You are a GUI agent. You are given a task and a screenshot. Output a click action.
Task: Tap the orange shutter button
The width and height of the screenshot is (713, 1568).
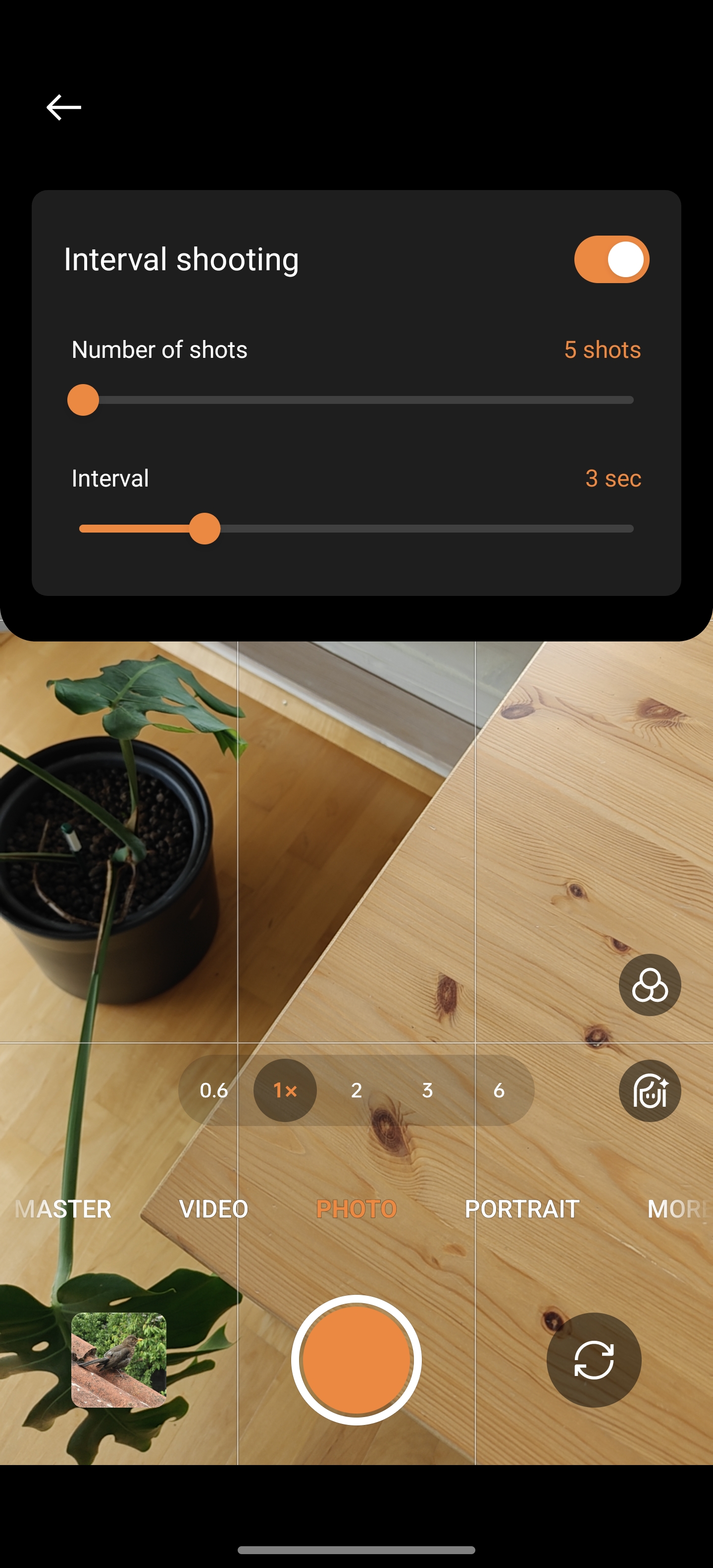click(x=356, y=1360)
